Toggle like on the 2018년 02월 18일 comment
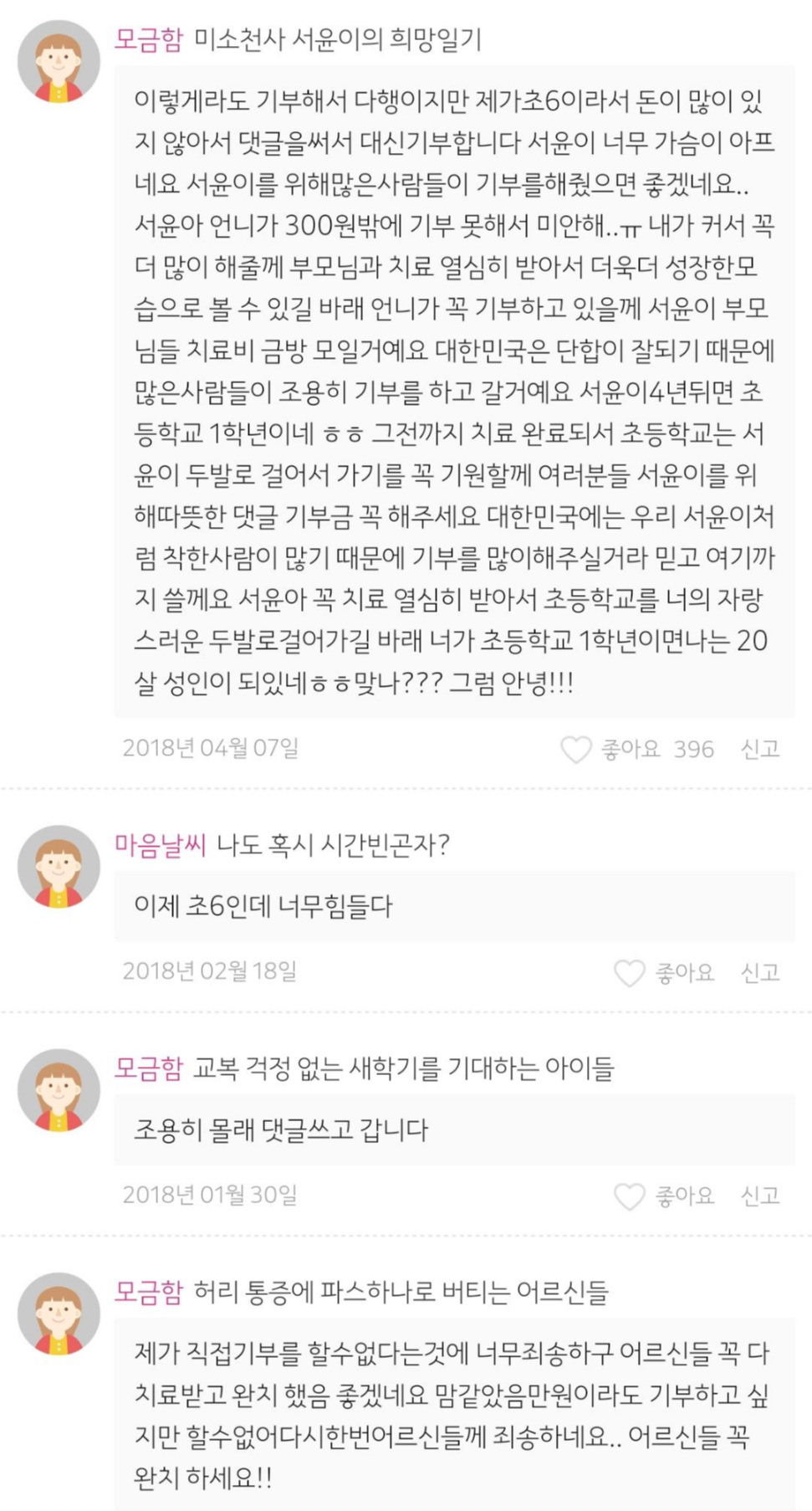This screenshot has width=812, height=1511. point(628,973)
